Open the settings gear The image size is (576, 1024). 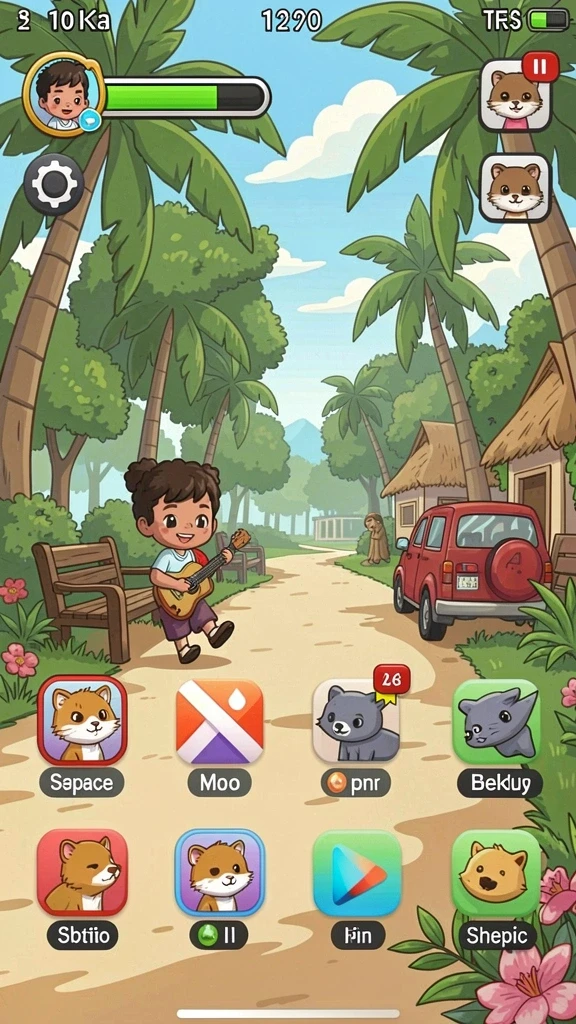[54, 185]
